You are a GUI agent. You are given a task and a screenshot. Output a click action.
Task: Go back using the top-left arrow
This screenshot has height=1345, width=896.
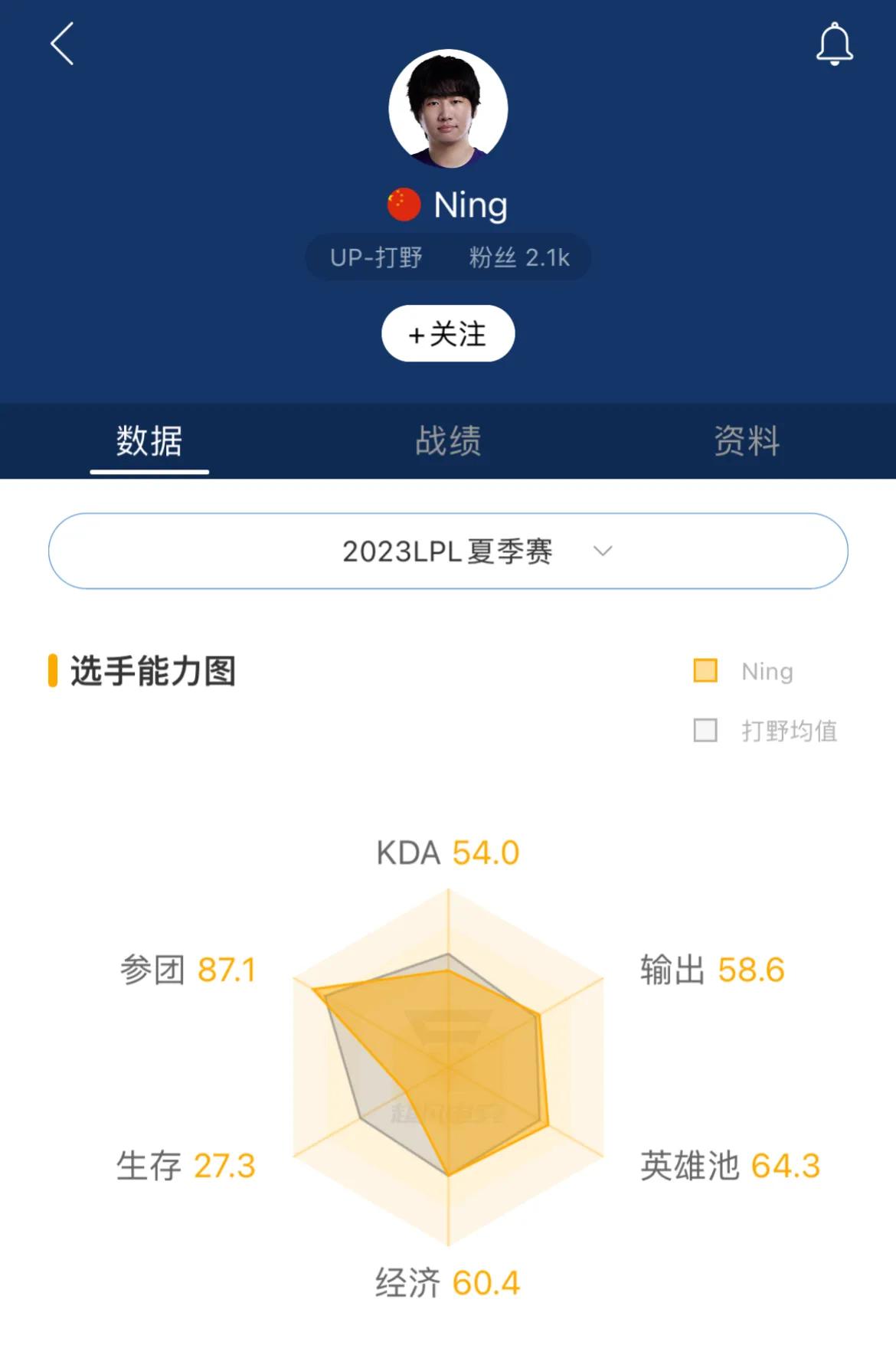tap(62, 44)
